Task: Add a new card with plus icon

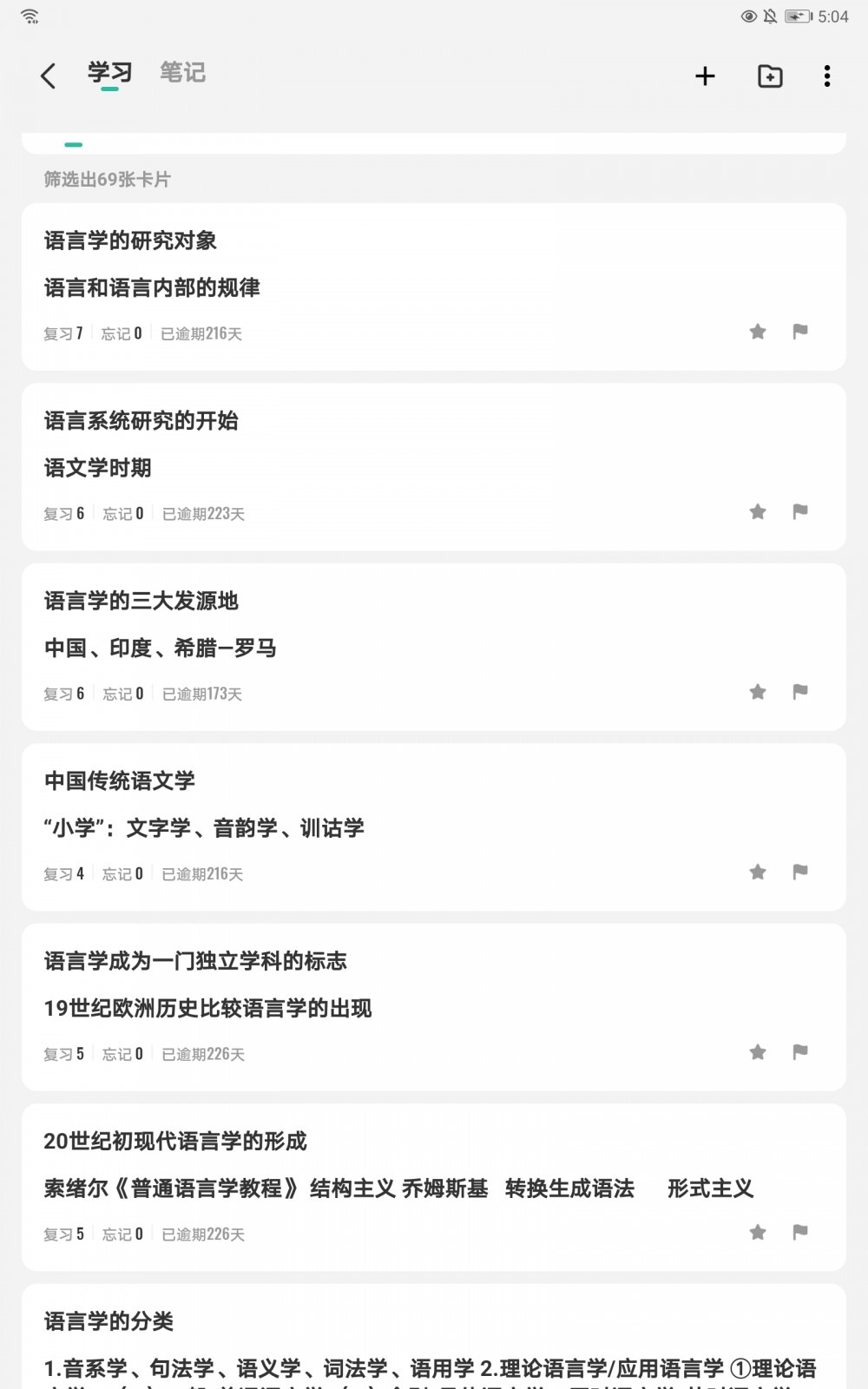Action: [x=705, y=76]
